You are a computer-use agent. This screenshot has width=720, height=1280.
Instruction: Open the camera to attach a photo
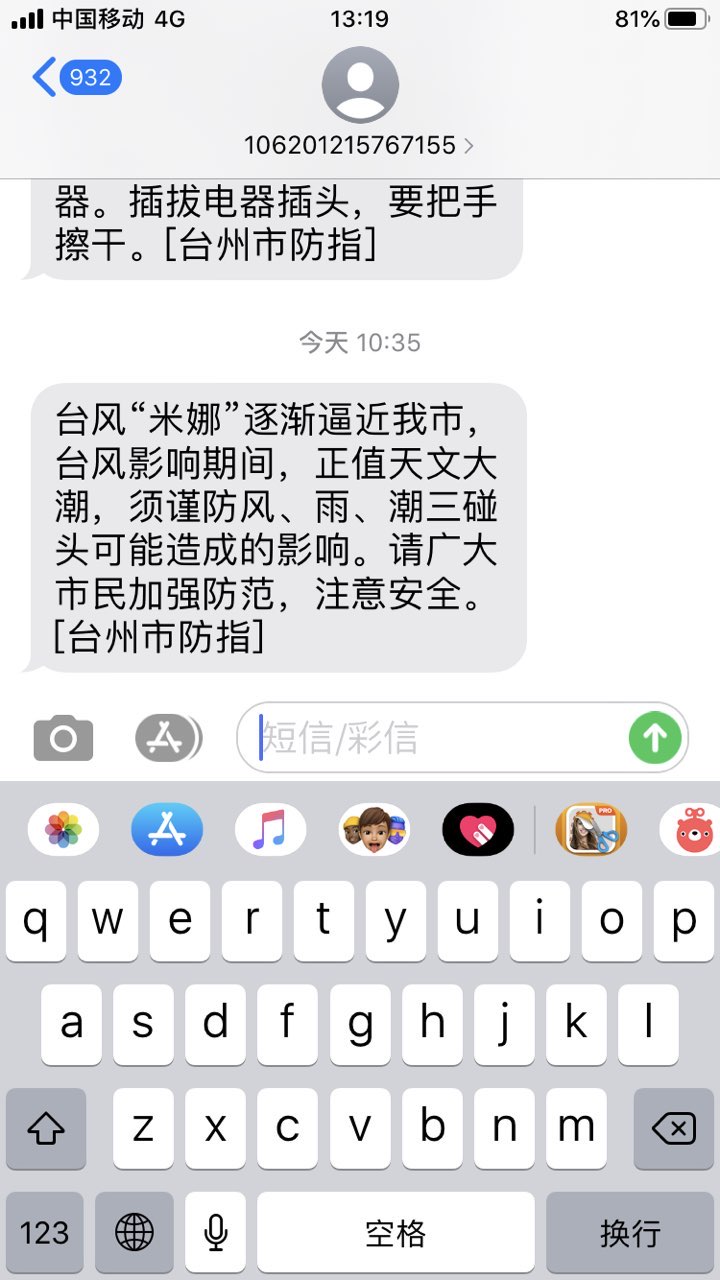(x=63, y=739)
